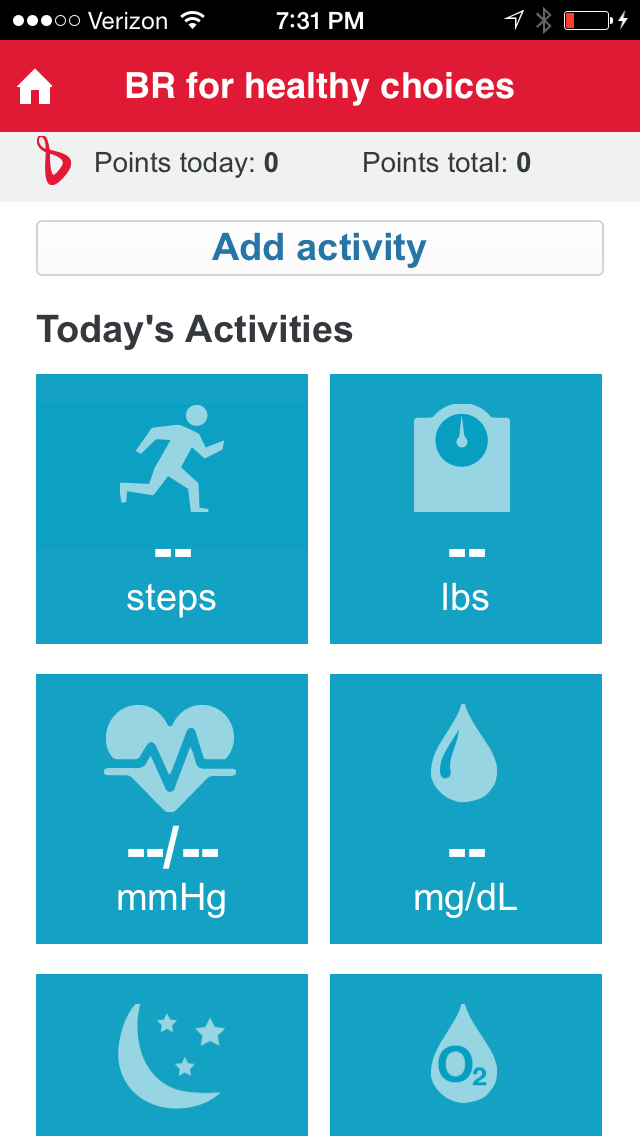640x1136 pixels.
Task: Select the oxygen O2 tile
Action: click(466, 1056)
